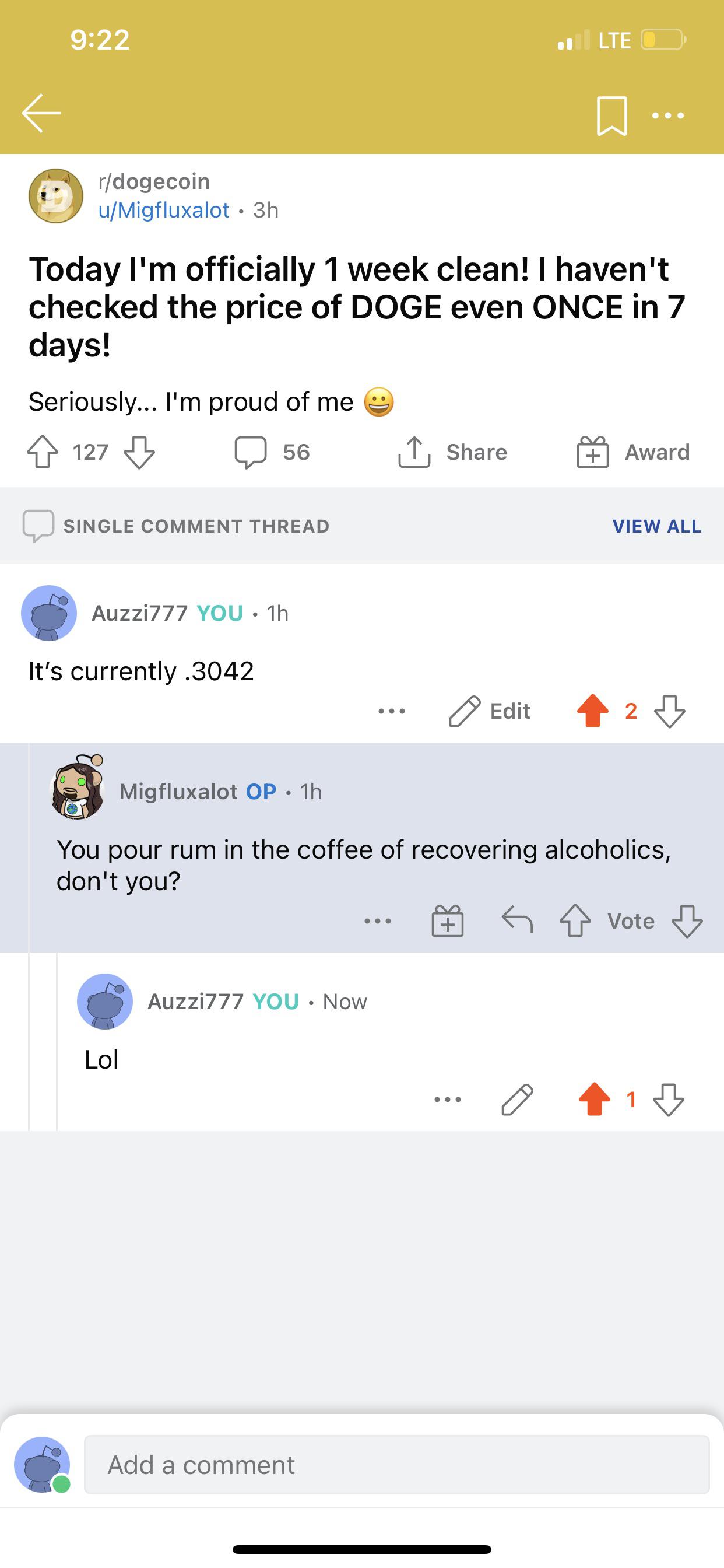The image size is (724, 1568).
Task: Tap the Add a comment field
Action: tap(396, 1465)
